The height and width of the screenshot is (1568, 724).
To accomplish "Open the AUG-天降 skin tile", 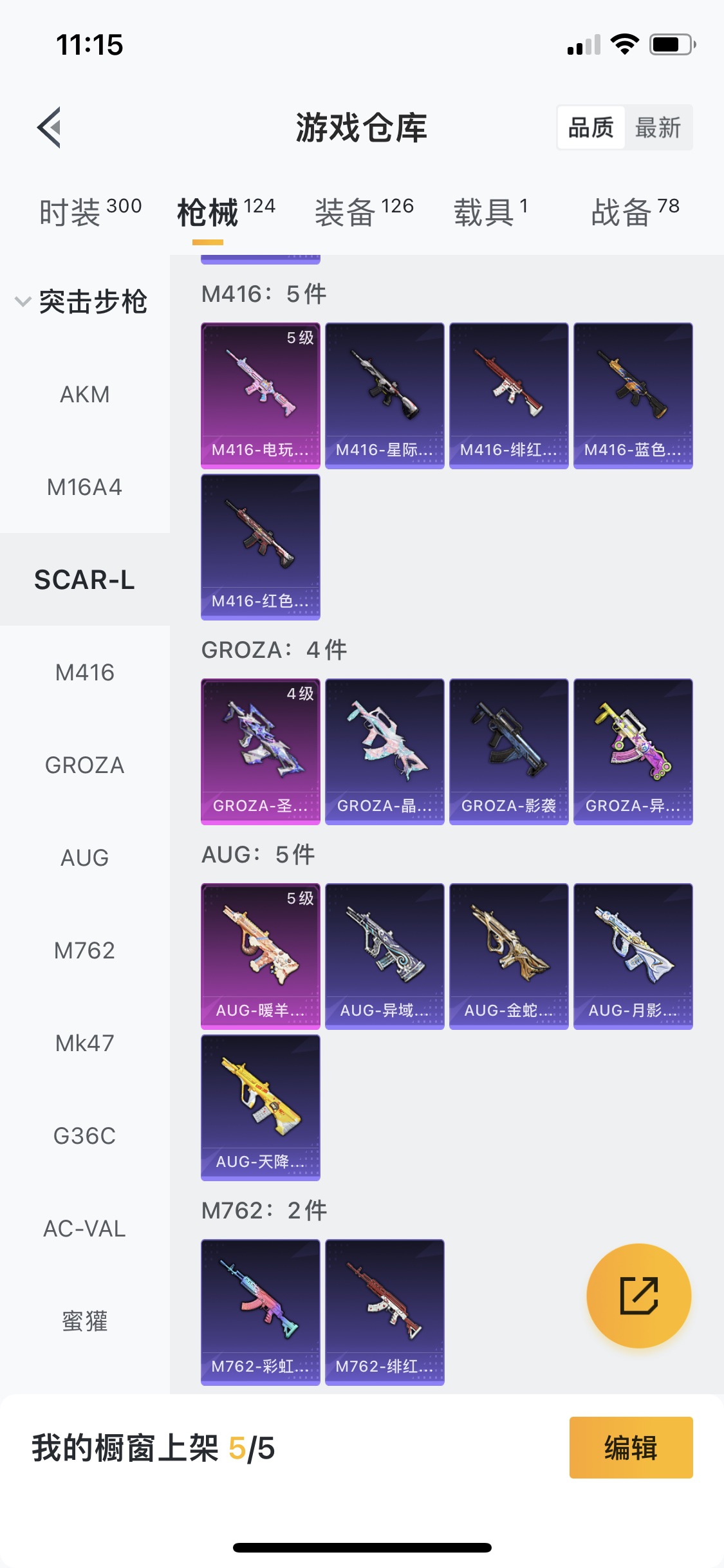I will 260,1107.
